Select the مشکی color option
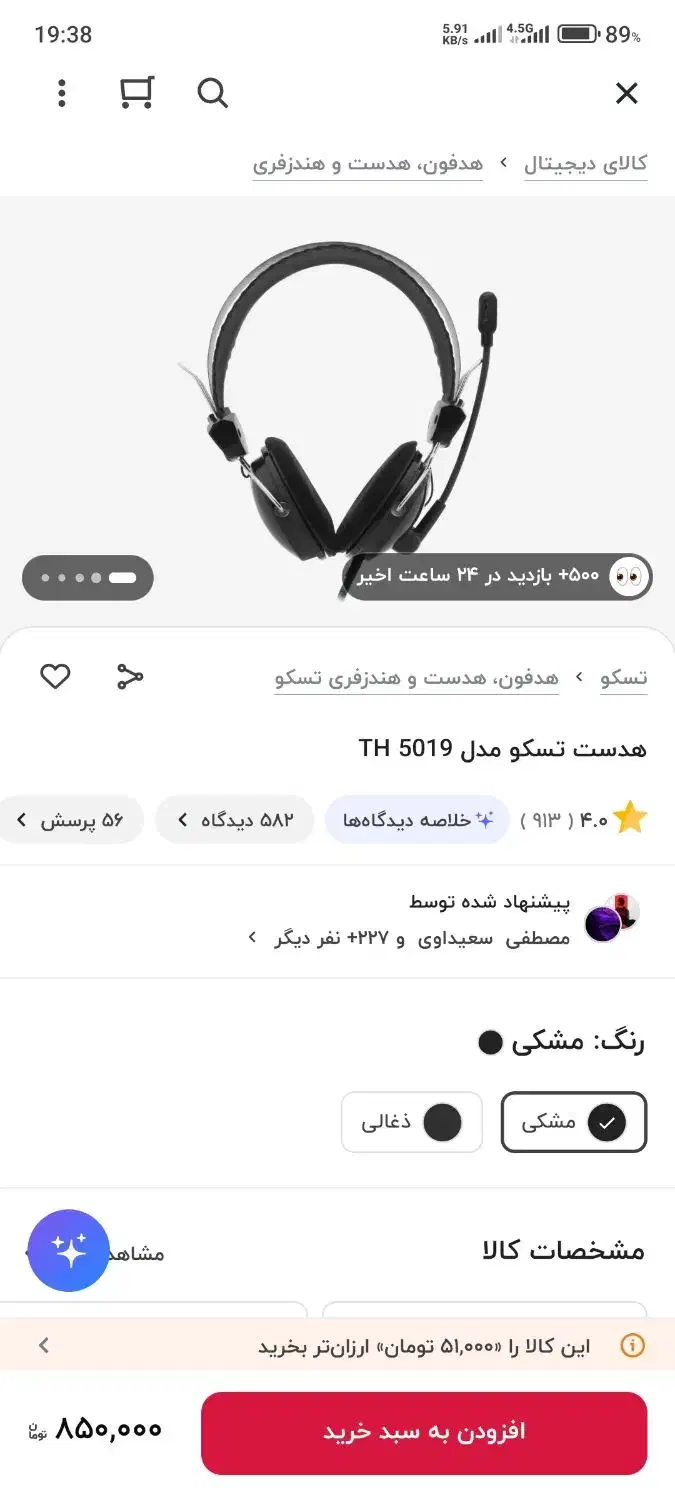The width and height of the screenshot is (675, 1500). click(574, 1122)
